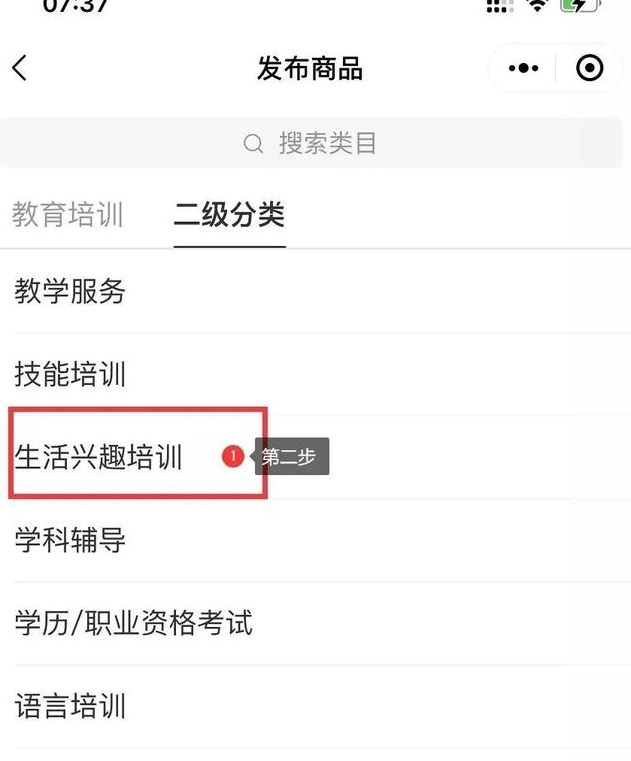This screenshot has width=631, height=761.
Task: Choose the 教学服务 category
Action: [x=70, y=292]
